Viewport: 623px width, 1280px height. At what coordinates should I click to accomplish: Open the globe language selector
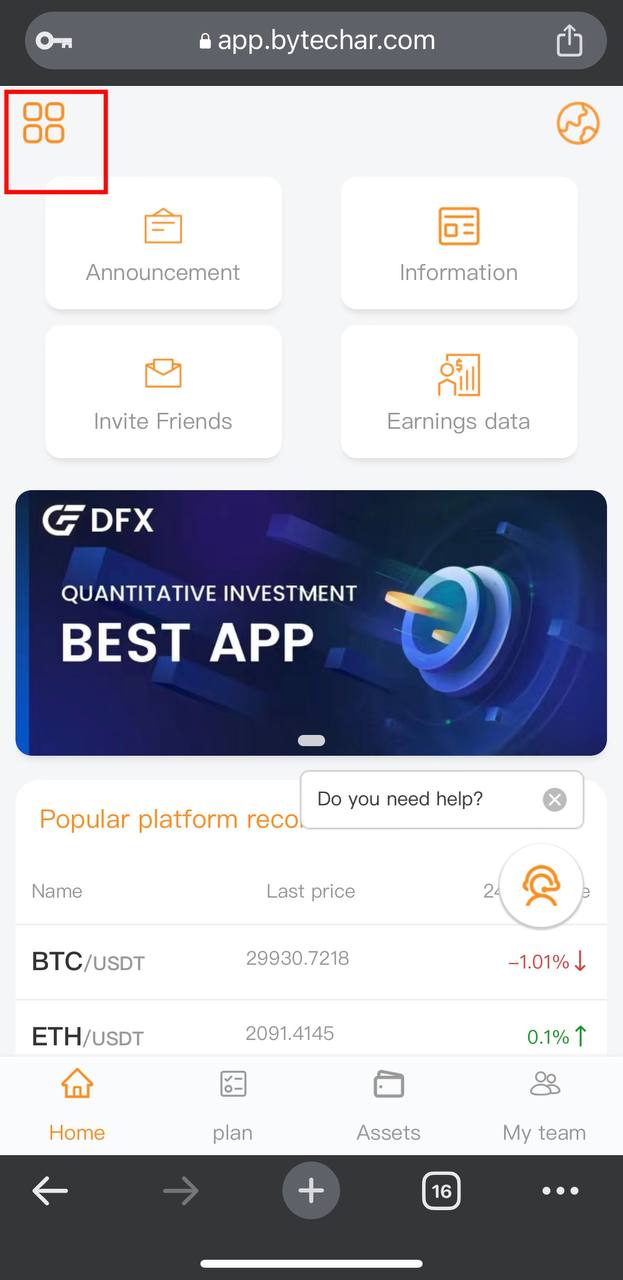pos(577,124)
